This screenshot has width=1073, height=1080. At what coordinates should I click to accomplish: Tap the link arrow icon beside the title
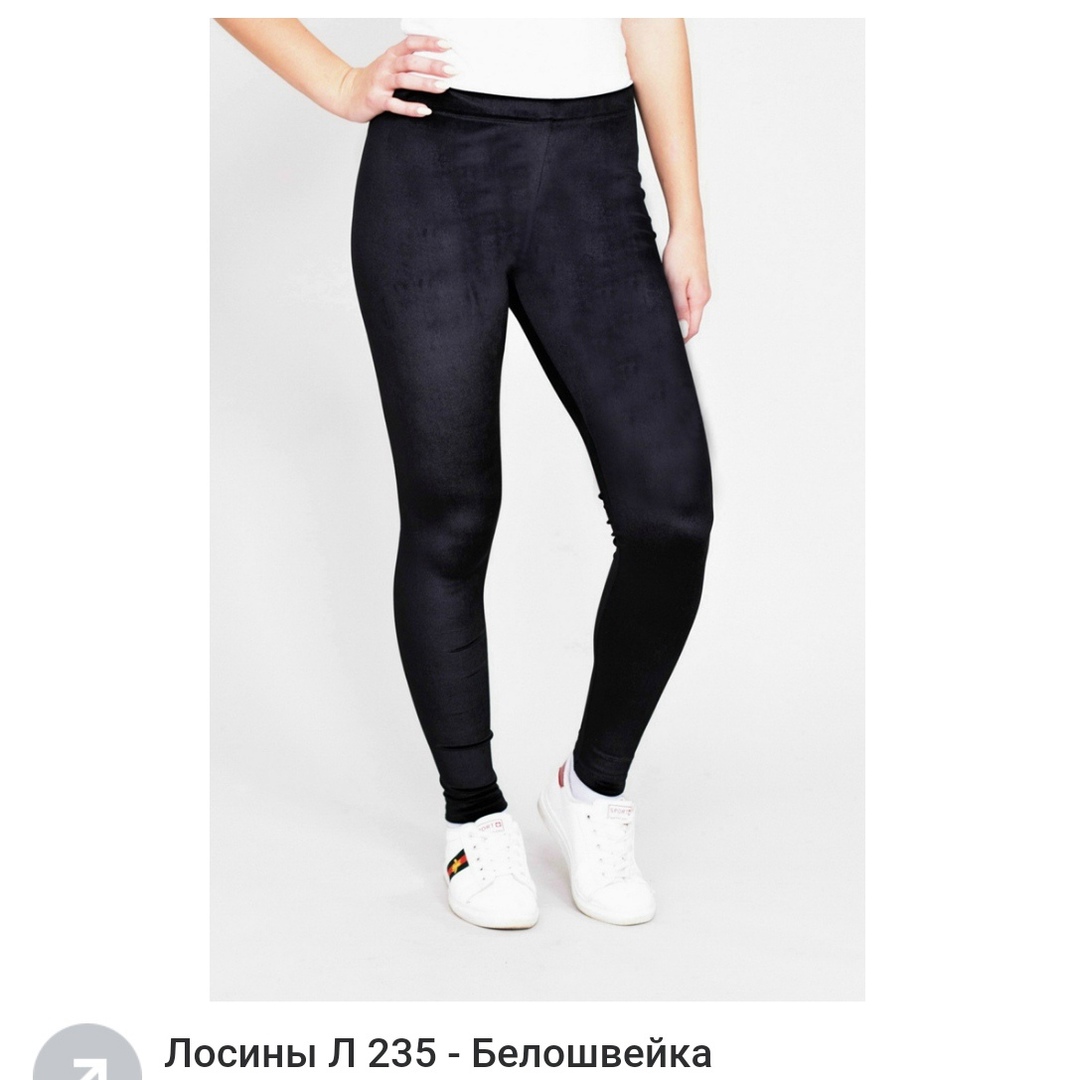point(87,1058)
